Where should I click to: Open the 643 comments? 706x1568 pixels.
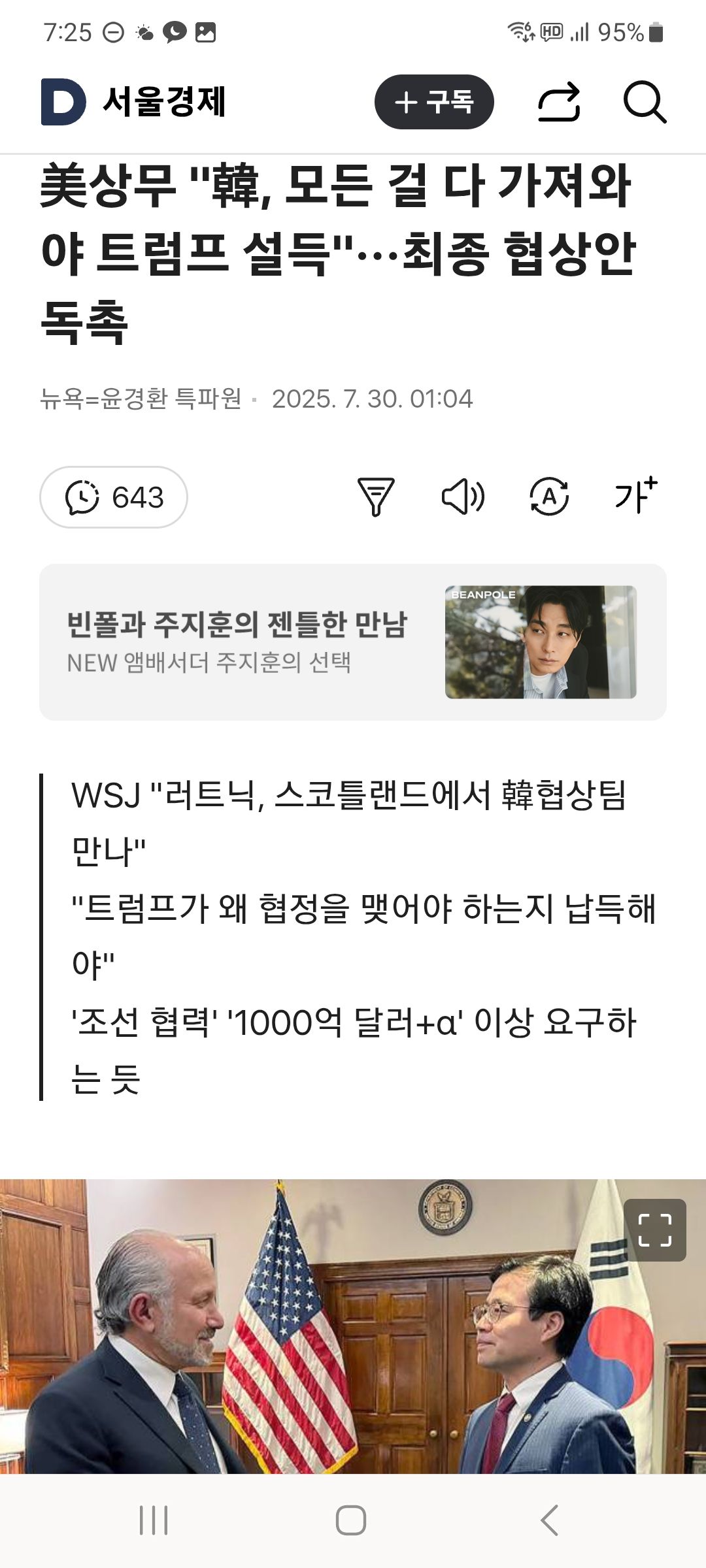coord(114,497)
